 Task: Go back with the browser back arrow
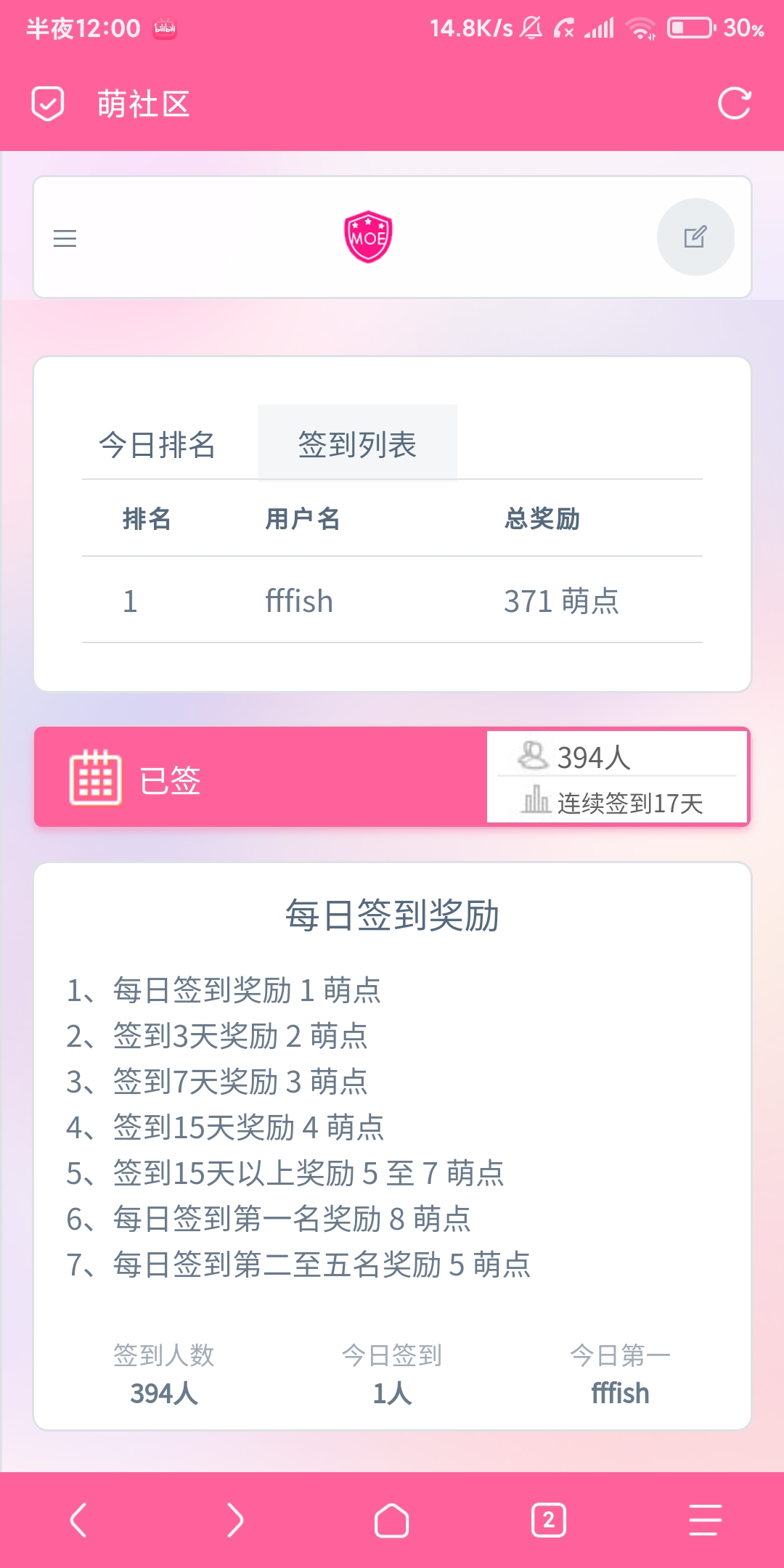(78, 1520)
